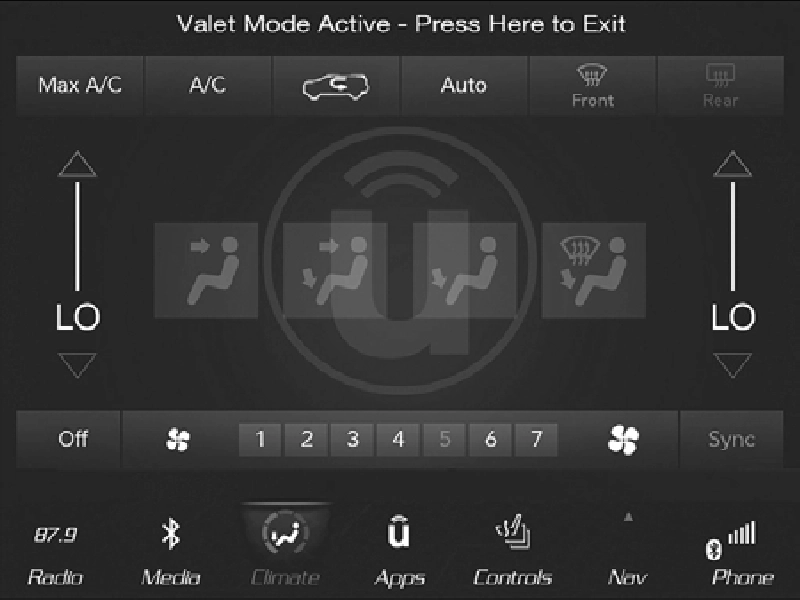800x600 pixels.
Task: Lower the passenger side temperature
Action: point(732,366)
